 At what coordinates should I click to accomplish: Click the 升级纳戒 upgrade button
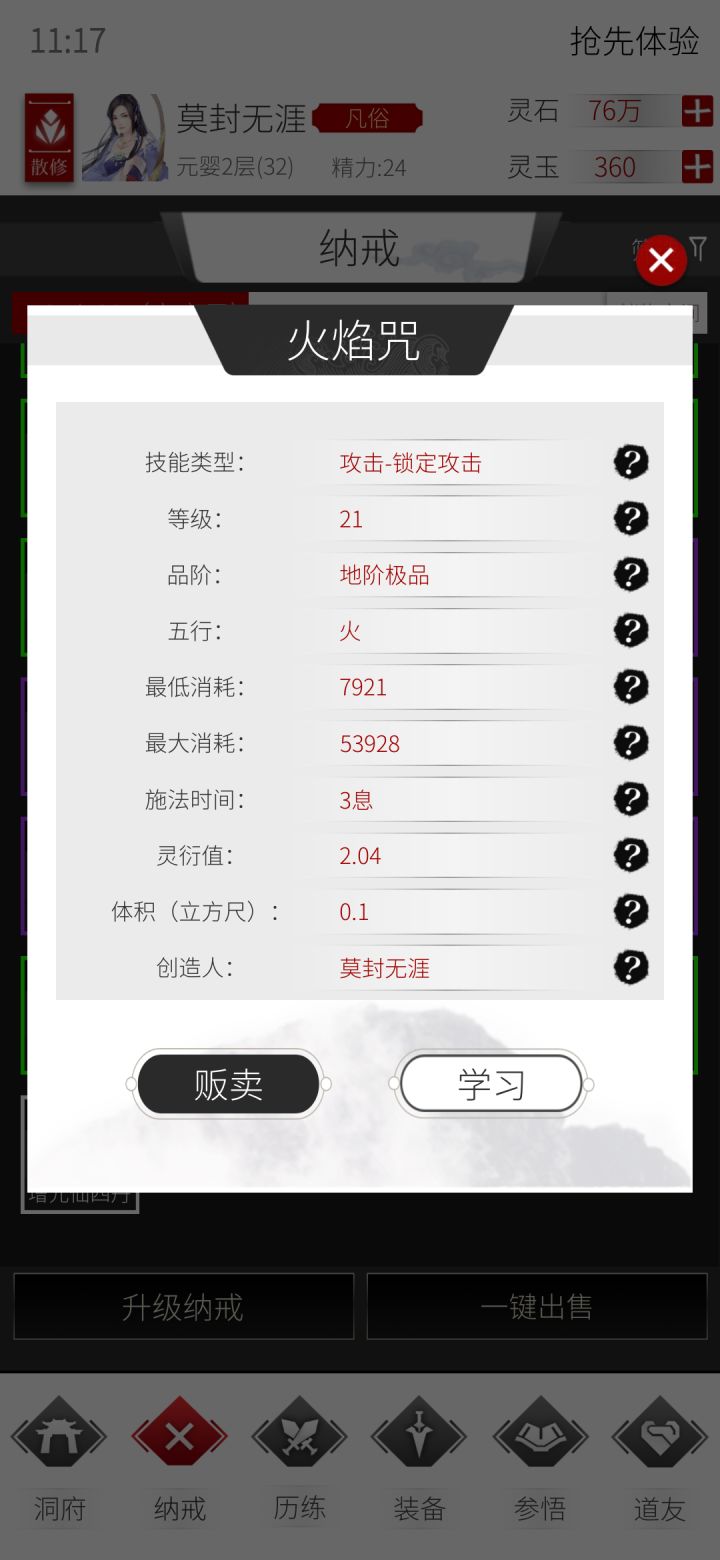tap(183, 1306)
